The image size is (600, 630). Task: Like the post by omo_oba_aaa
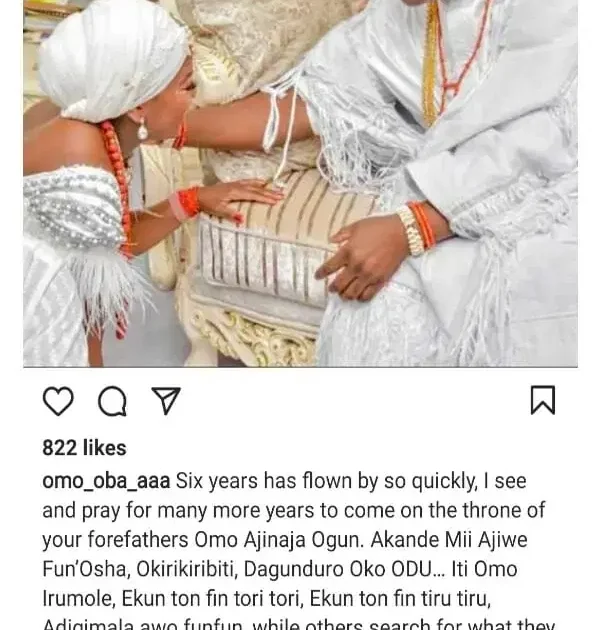59,401
